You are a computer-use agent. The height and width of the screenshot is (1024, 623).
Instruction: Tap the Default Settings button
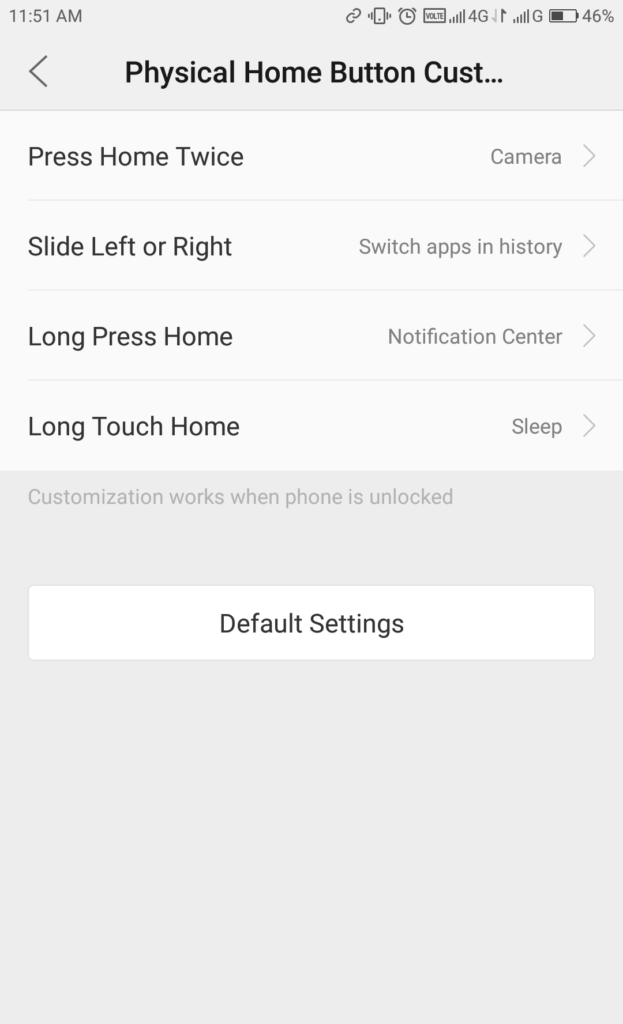click(312, 623)
